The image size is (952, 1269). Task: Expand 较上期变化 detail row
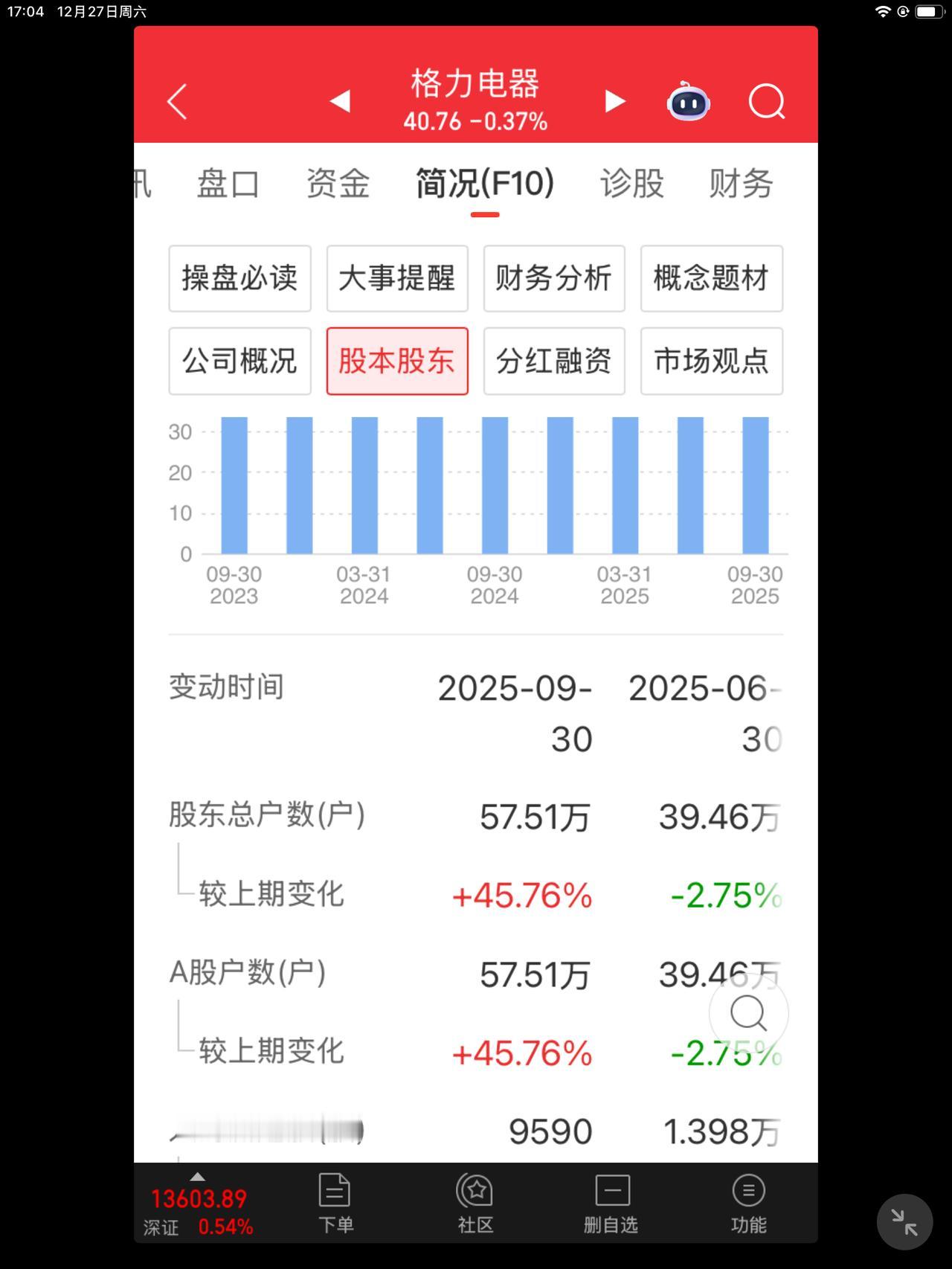pyautogui.click(x=270, y=895)
